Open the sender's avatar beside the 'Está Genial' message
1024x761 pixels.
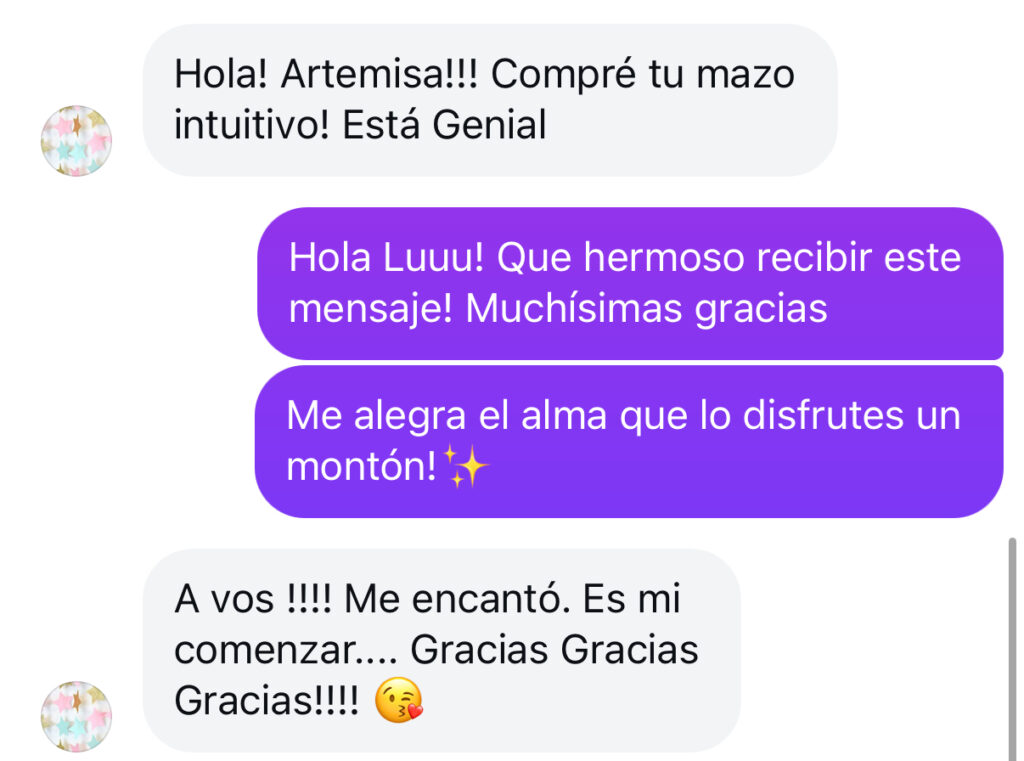click(x=76, y=141)
